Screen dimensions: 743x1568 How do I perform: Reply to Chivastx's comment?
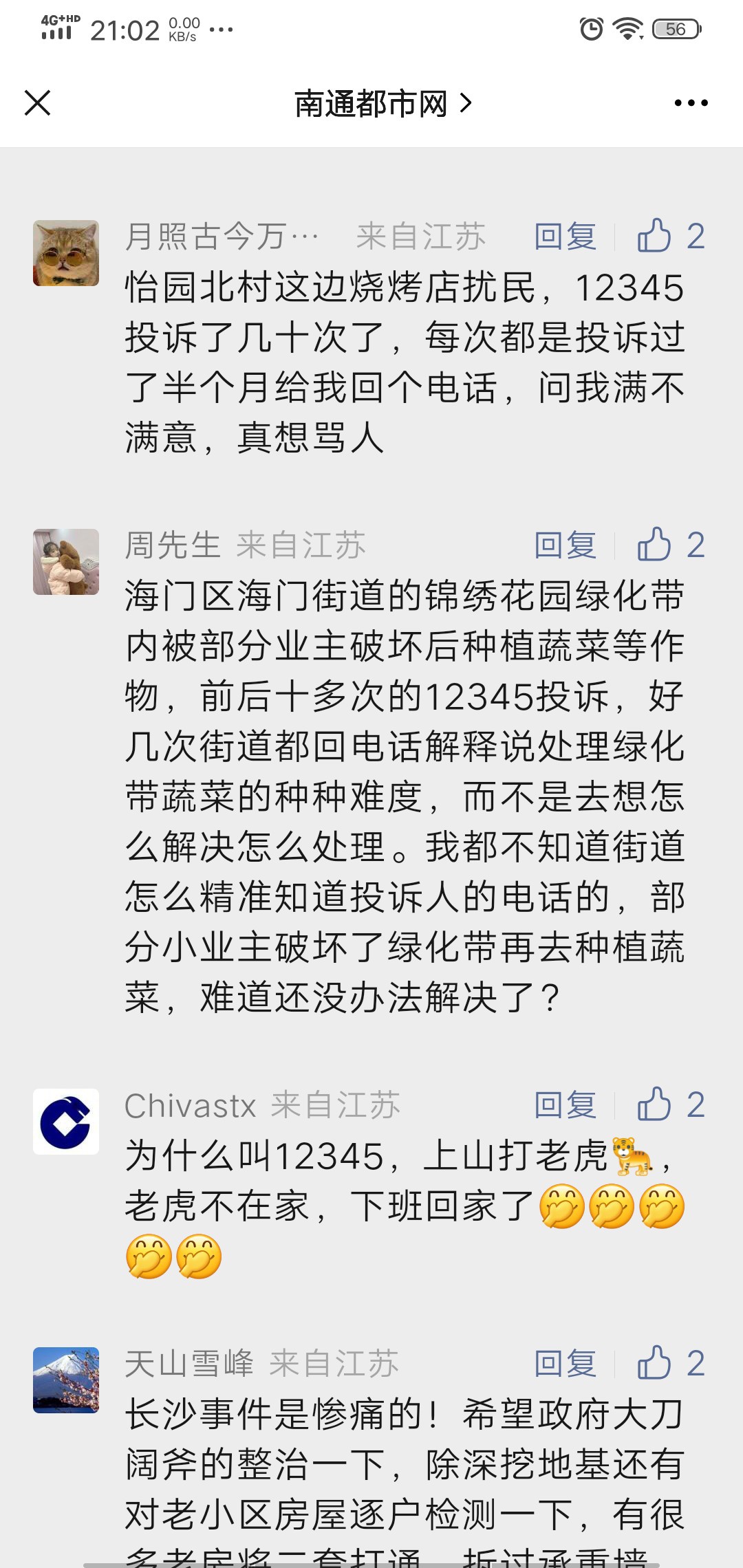566,1105
